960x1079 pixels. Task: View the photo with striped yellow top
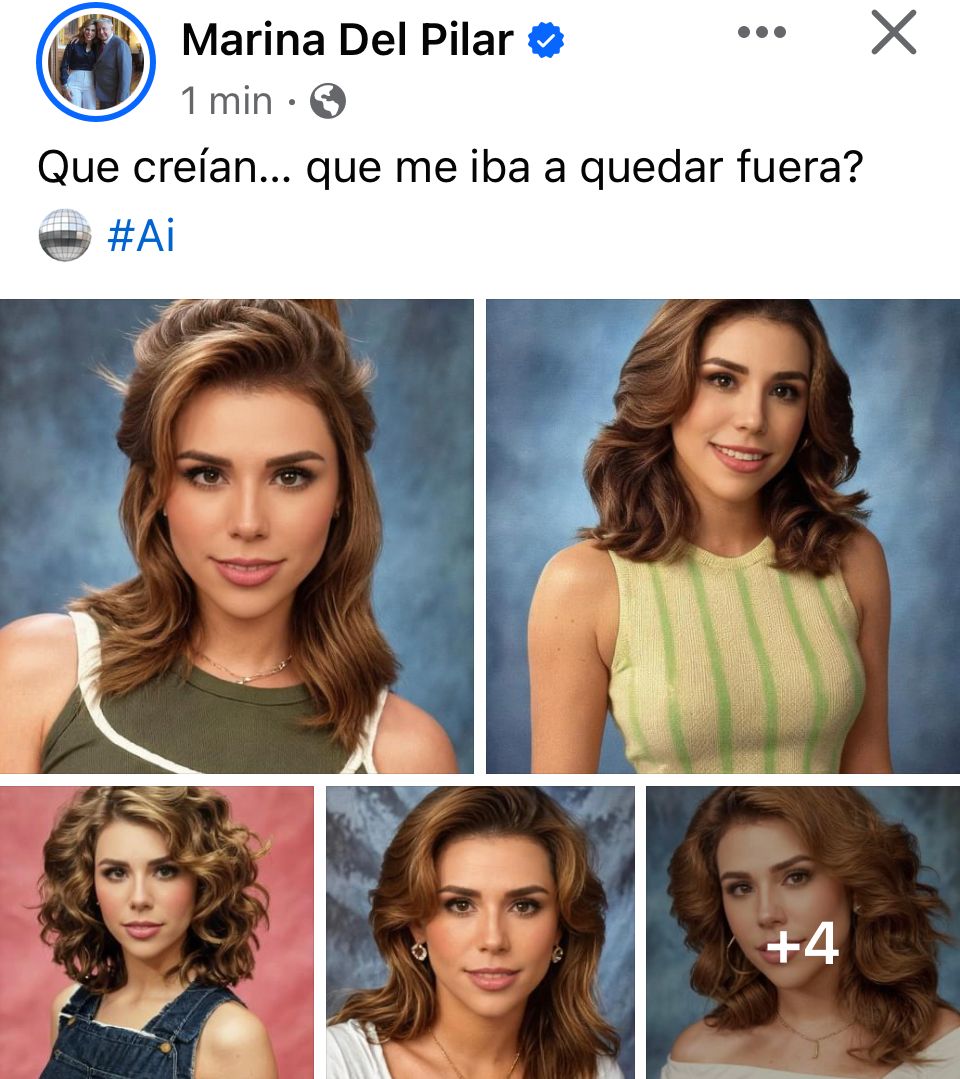point(723,536)
